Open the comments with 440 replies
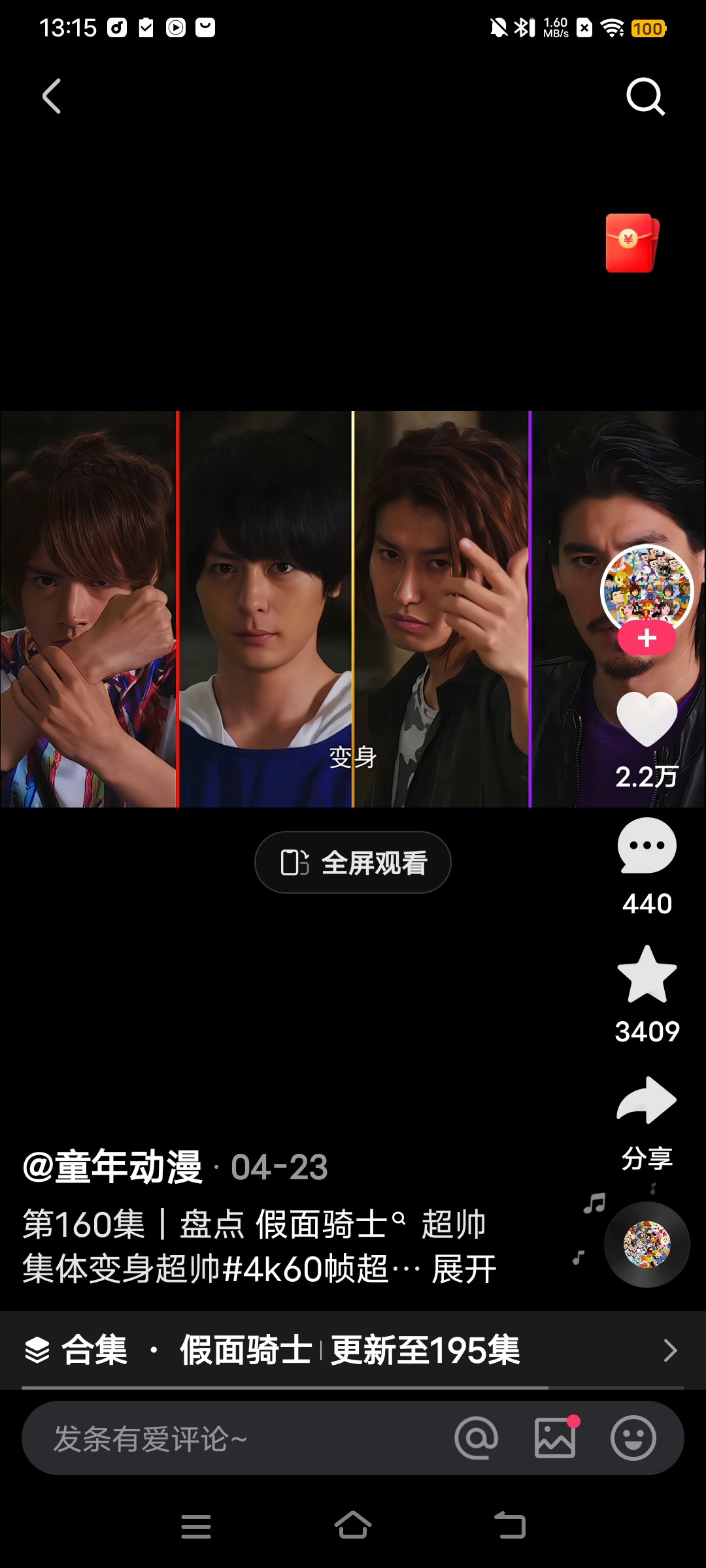The image size is (706, 1568). [x=647, y=846]
